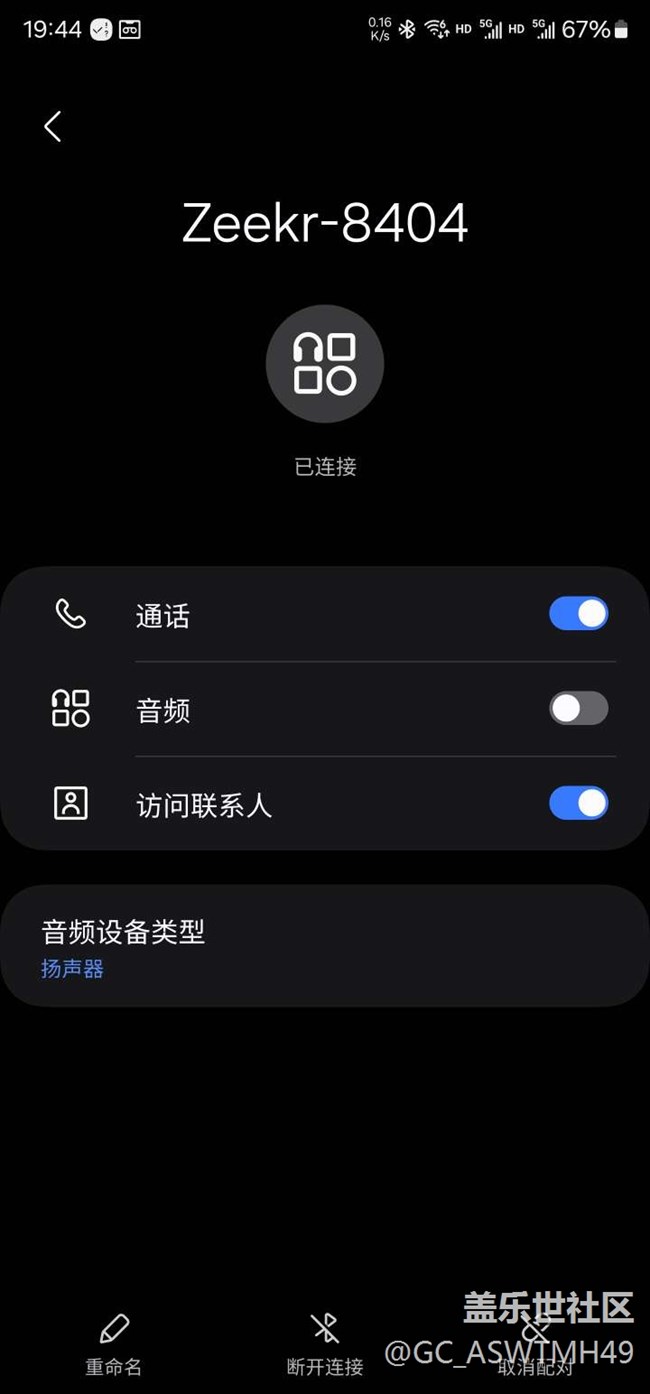Tap 断开连接 to disconnect Zeekr-8404
The height and width of the screenshot is (1394, 650).
pyautogui.click(x=325, y=1345)
